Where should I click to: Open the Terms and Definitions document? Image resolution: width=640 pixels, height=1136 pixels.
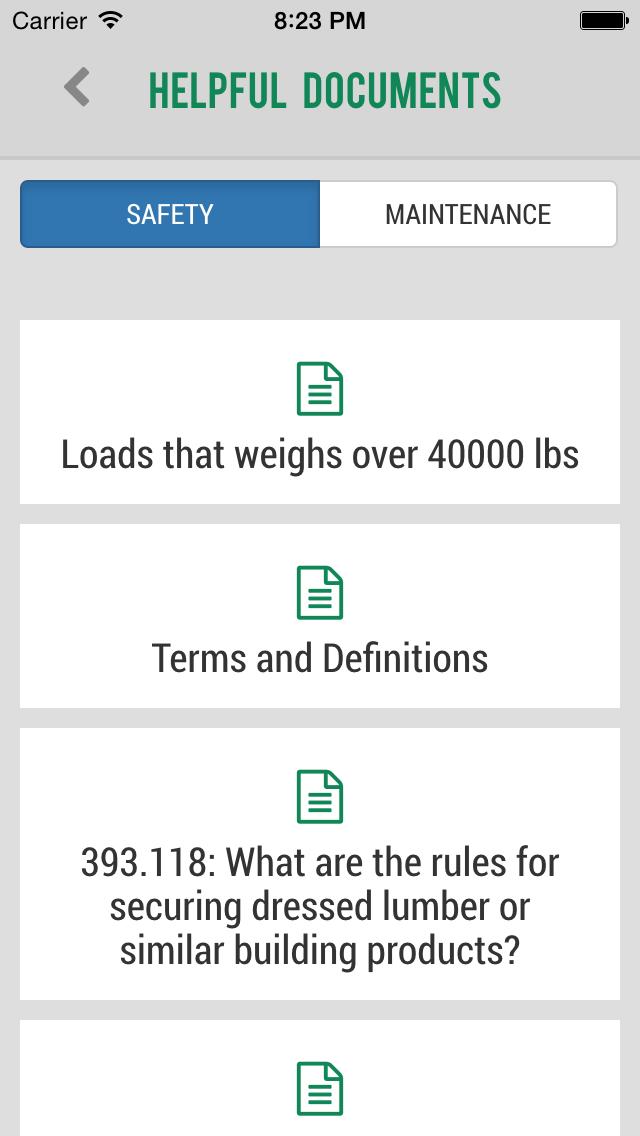click(x=320, y=616)
